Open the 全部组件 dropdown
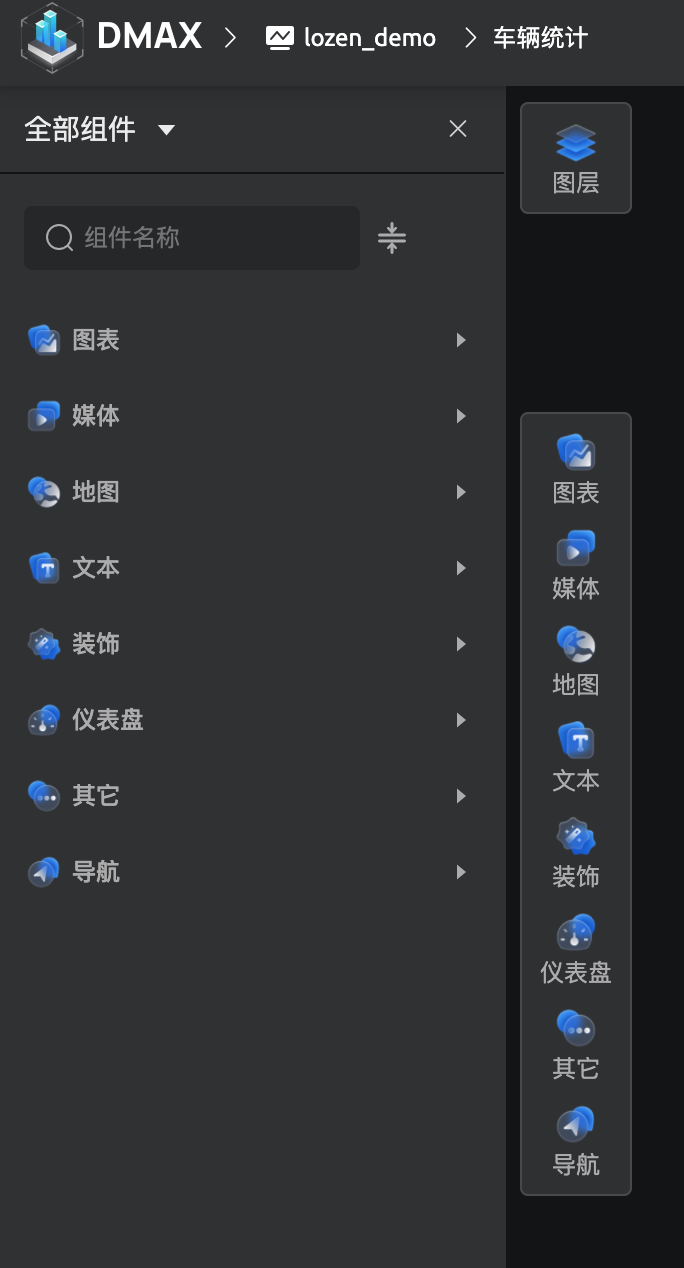 coord(100,129)
